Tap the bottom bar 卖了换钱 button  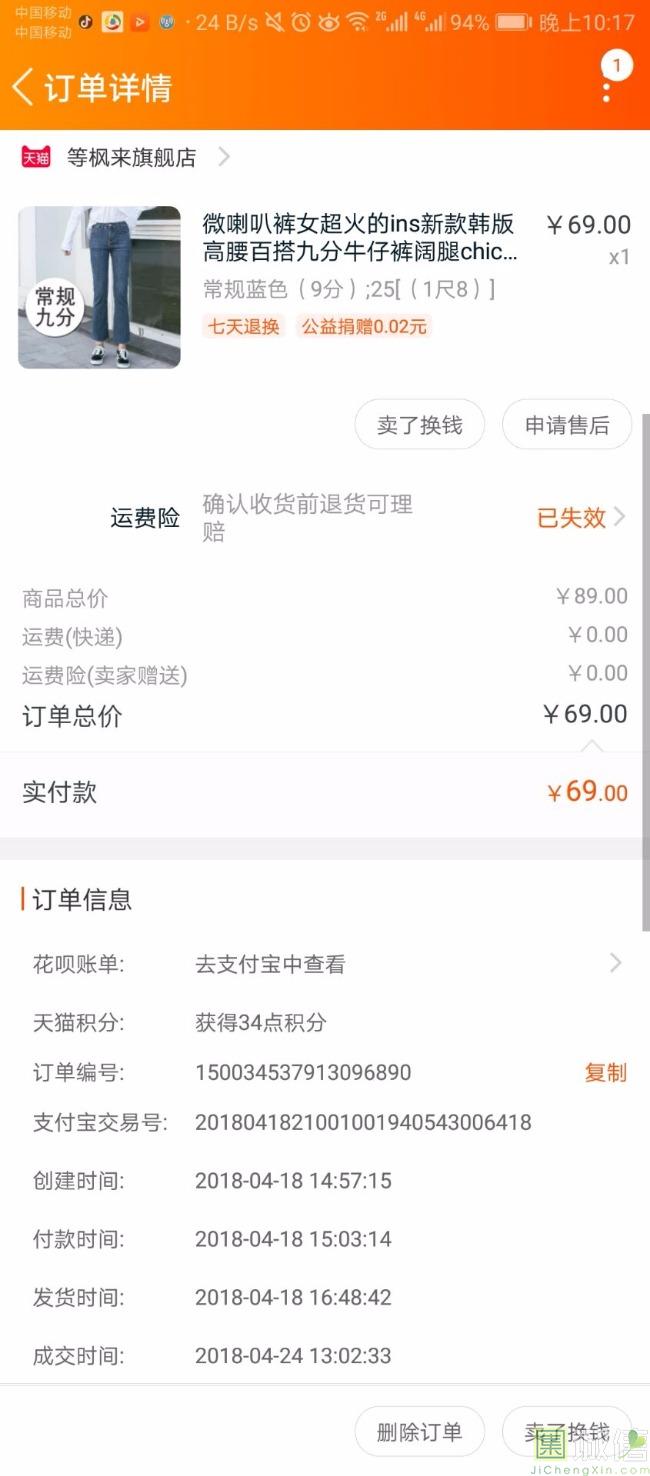pyautogui.click(x=567, y=1432)
